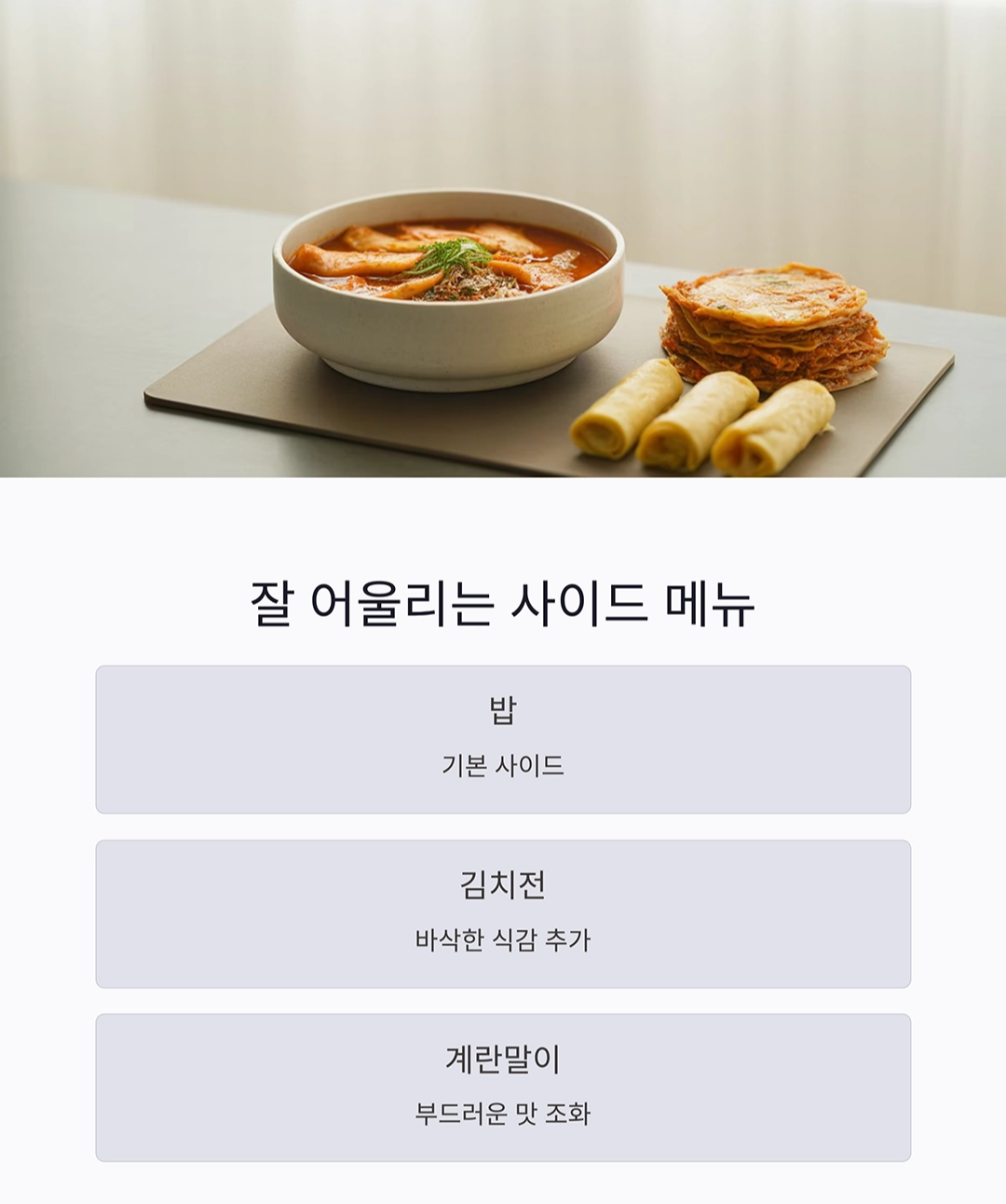Click the gap between the 밥 and 김치전 cards

coord(503,825)
